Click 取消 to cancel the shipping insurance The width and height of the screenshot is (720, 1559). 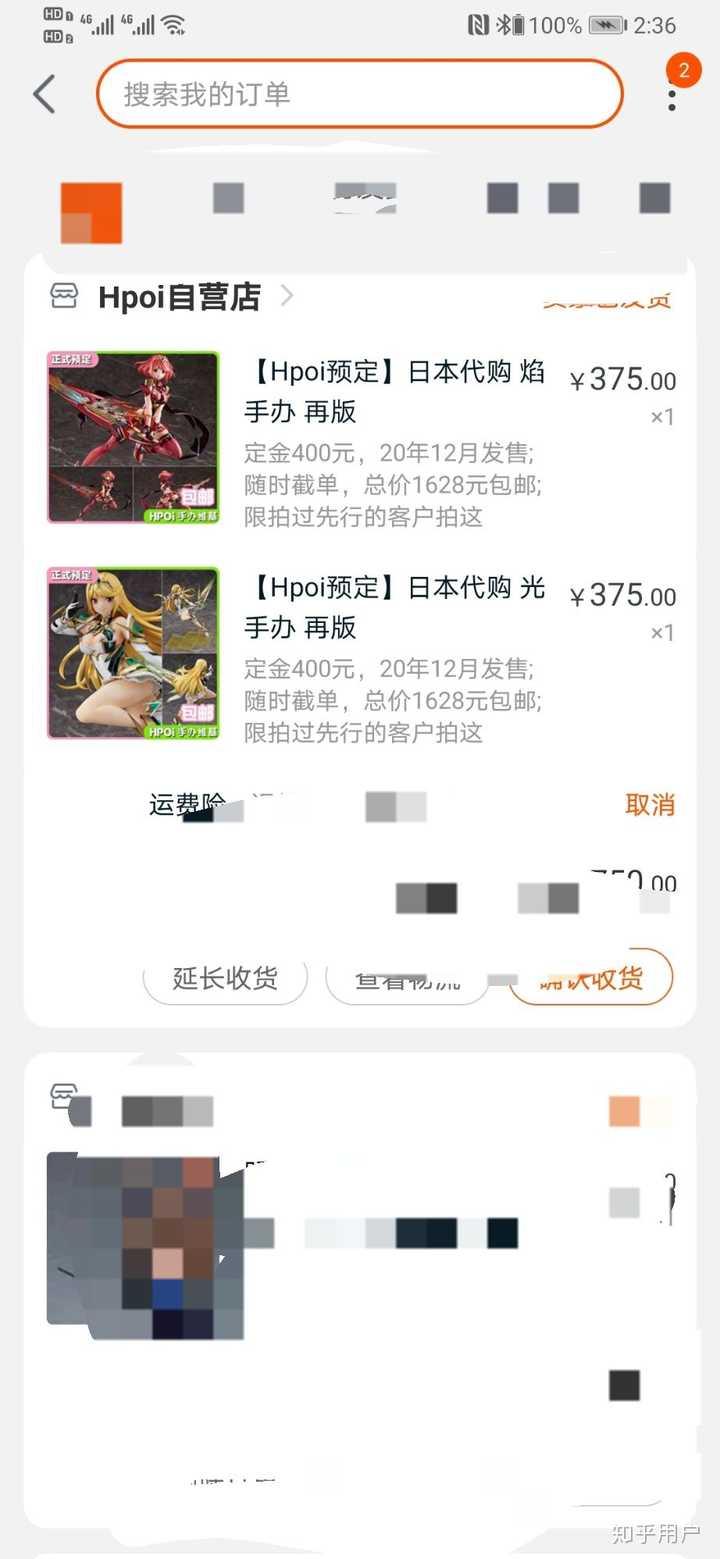click(651, 805)
